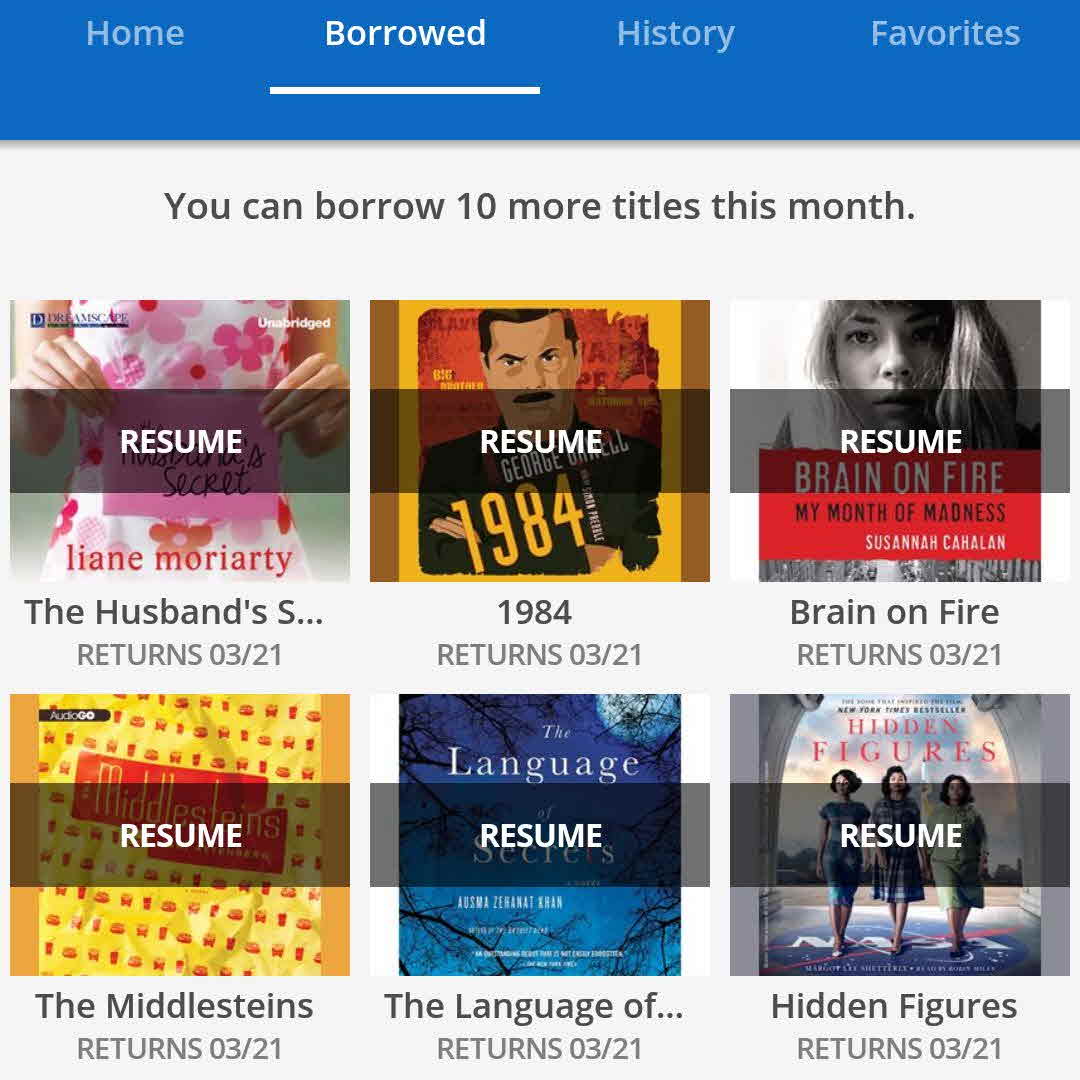Resume Hidden Figures audiobook
Screen dimensions: 1080x1080
pyautogui.click(x=900, y=835)
